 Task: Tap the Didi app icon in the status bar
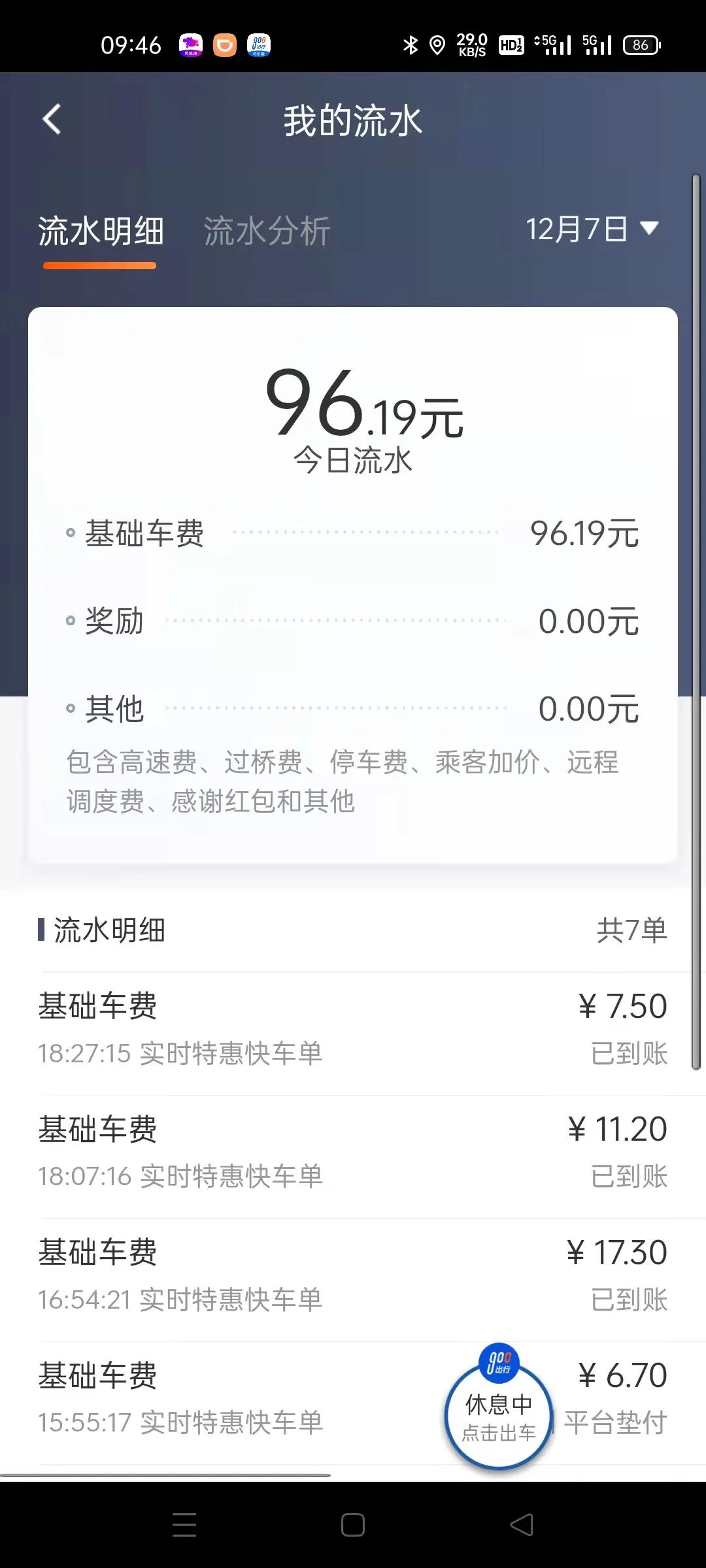(x=226, y=44)
